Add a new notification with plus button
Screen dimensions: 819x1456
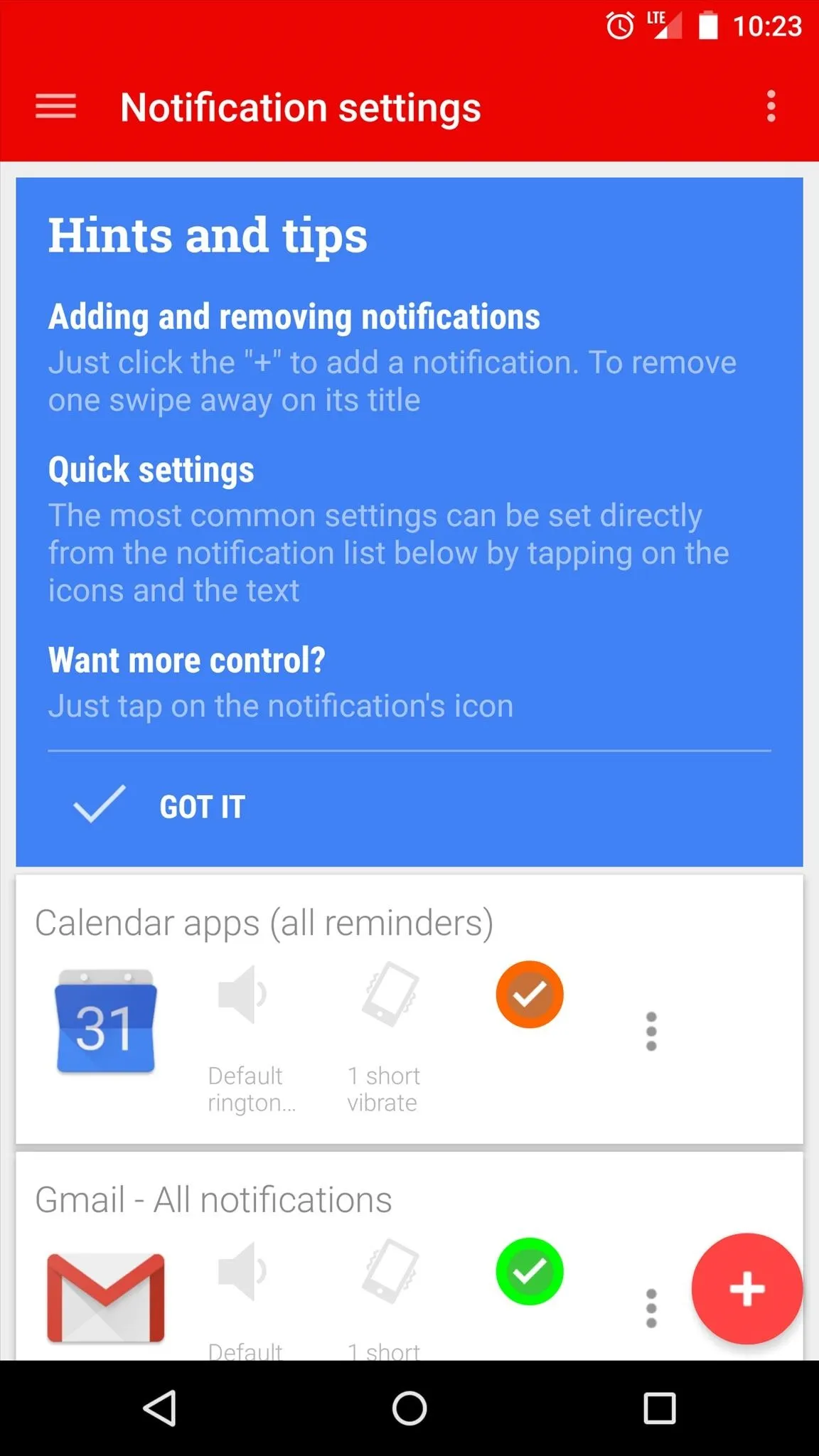coord(746,1288)
